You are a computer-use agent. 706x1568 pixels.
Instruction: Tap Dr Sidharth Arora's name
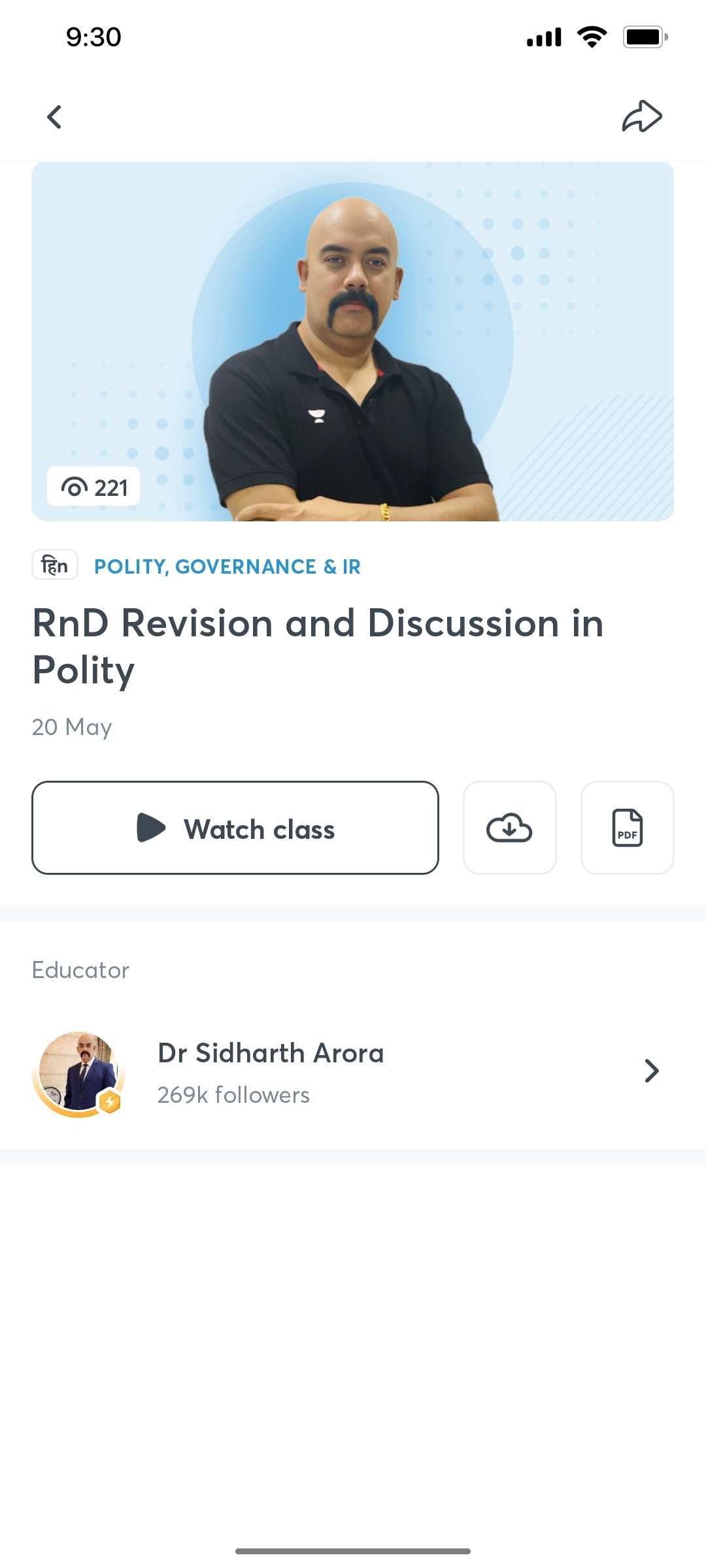[271, 1053]
